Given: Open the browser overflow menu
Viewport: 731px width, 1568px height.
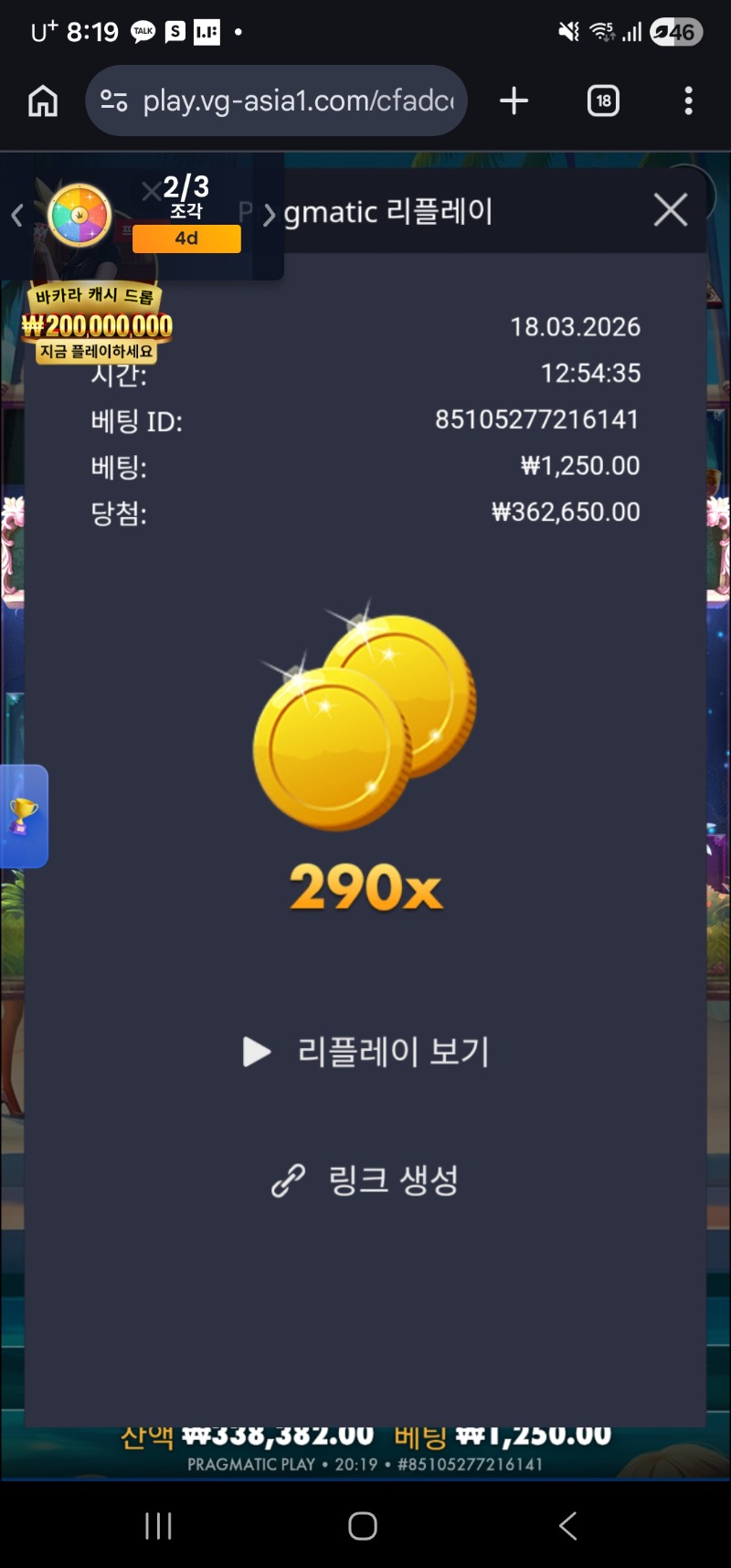Looking at the screenshot, I should pyautogui.click(x=688, y=101).
